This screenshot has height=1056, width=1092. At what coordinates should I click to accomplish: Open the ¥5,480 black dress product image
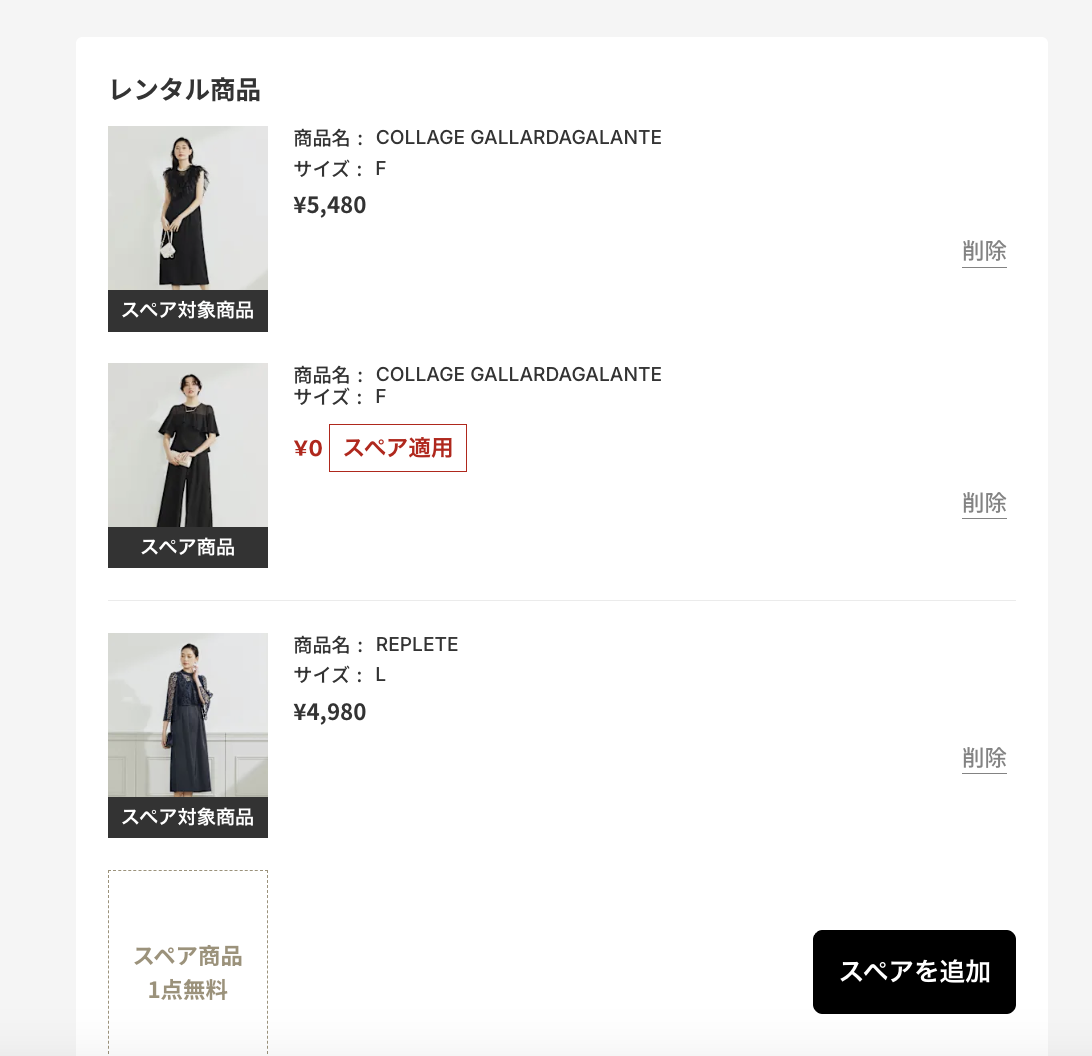click(x=188, y=208)
